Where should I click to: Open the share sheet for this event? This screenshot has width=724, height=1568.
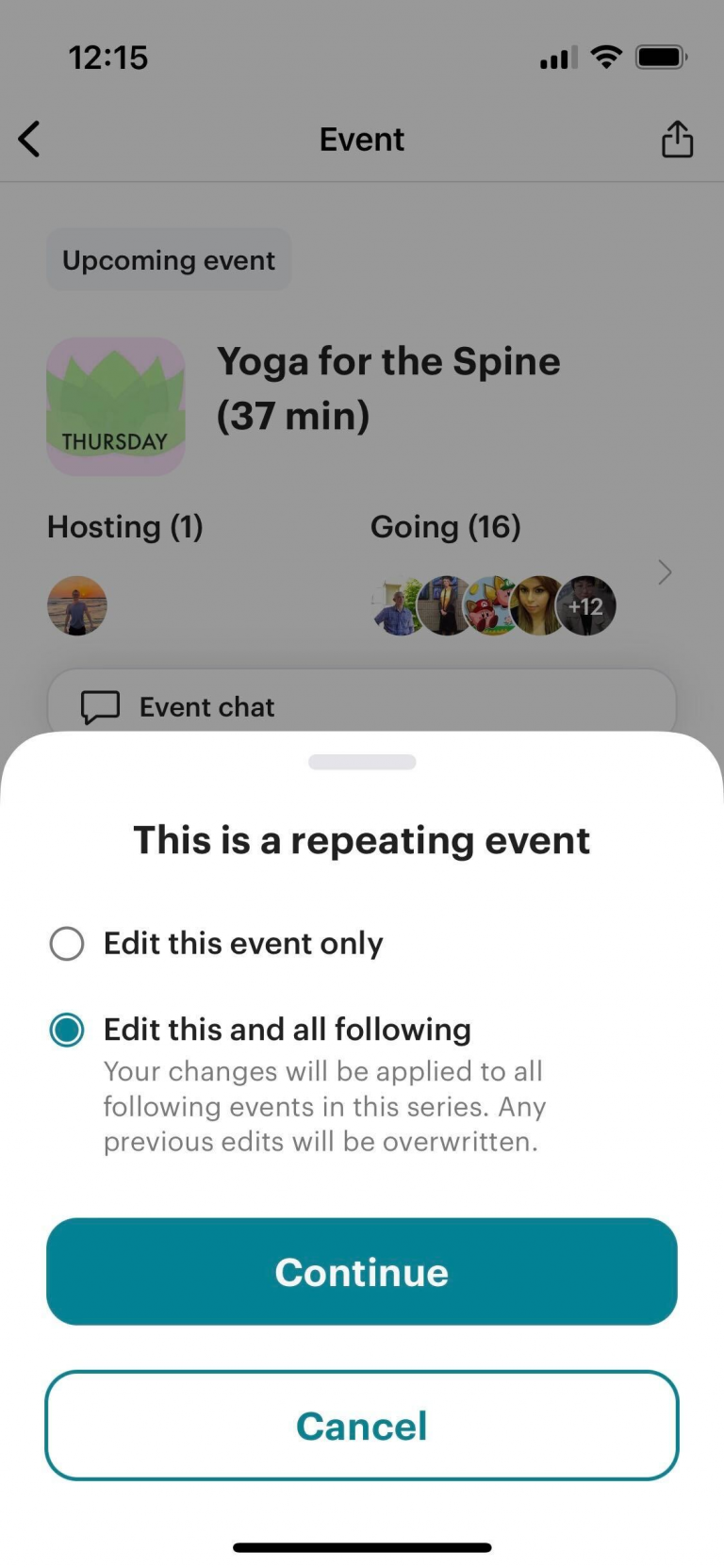[677, 139]
